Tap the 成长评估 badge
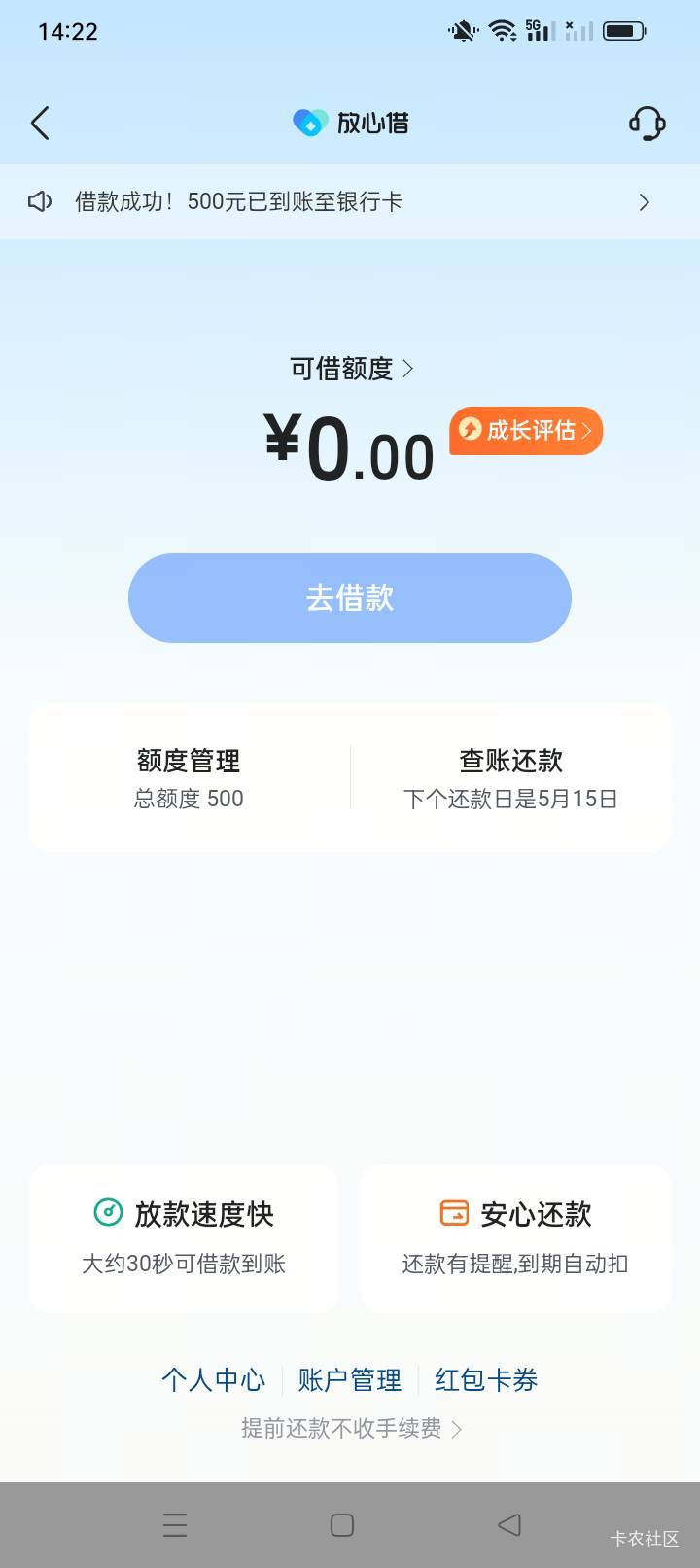This screenshot has width=700, height=1568. coord(526,430)
